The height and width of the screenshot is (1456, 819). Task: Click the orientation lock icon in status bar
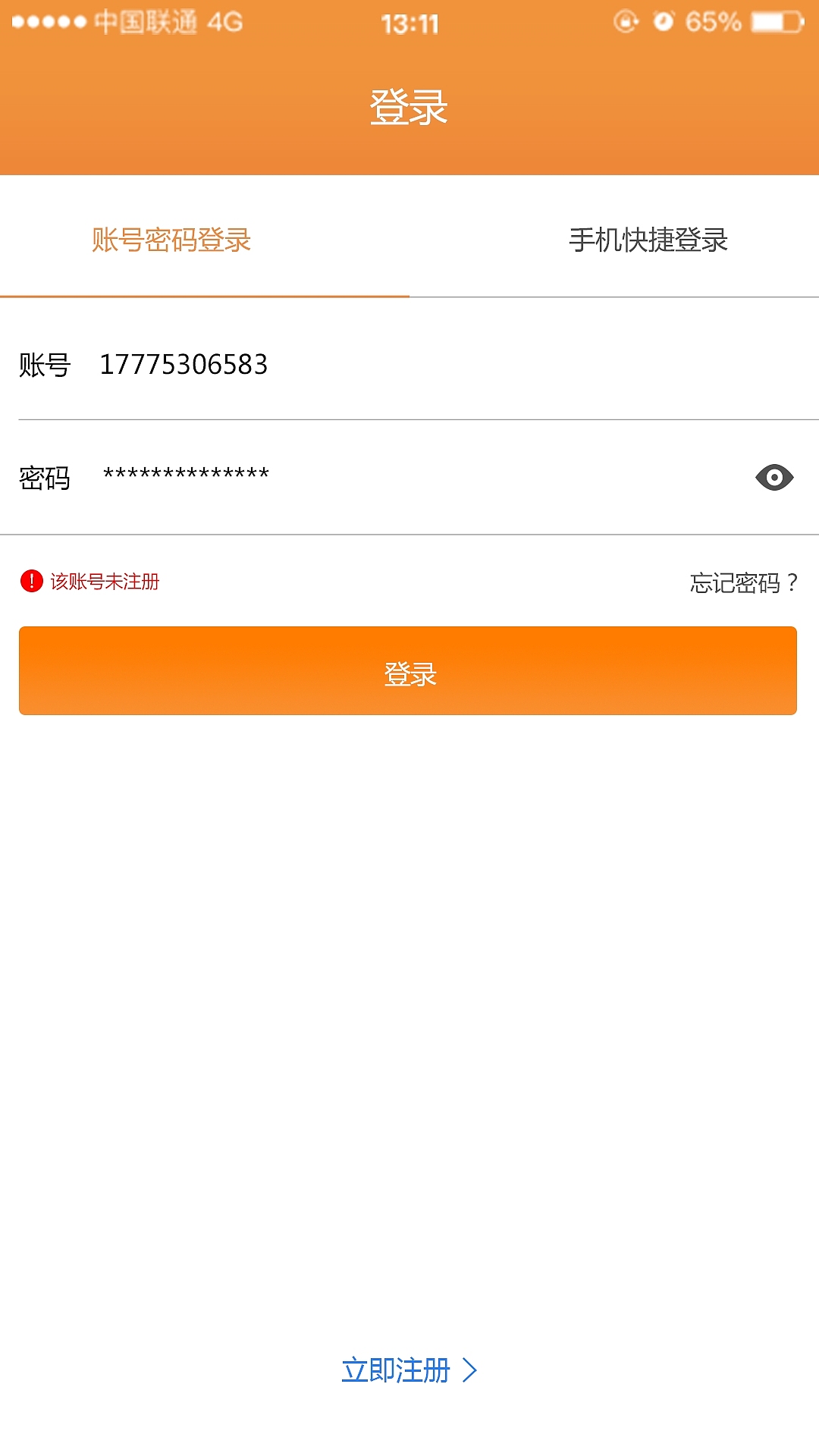pyautogui.click(x=625, y=23)
